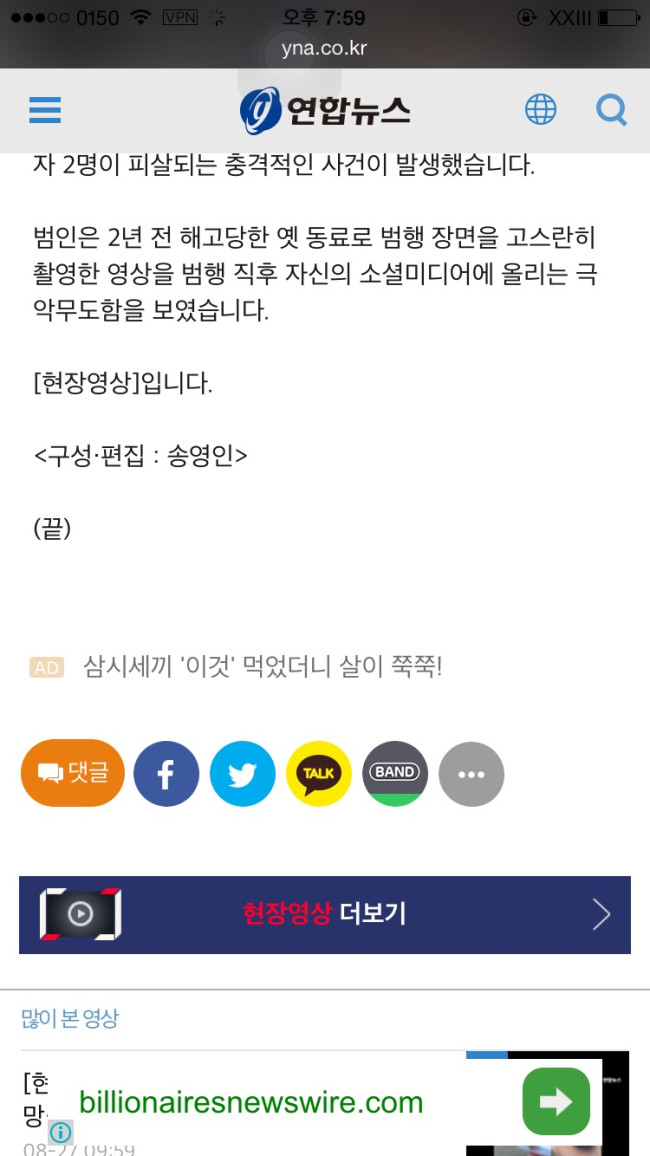Tap the green arrow on the ad

pyautogui.click(x=556, y=1101)
